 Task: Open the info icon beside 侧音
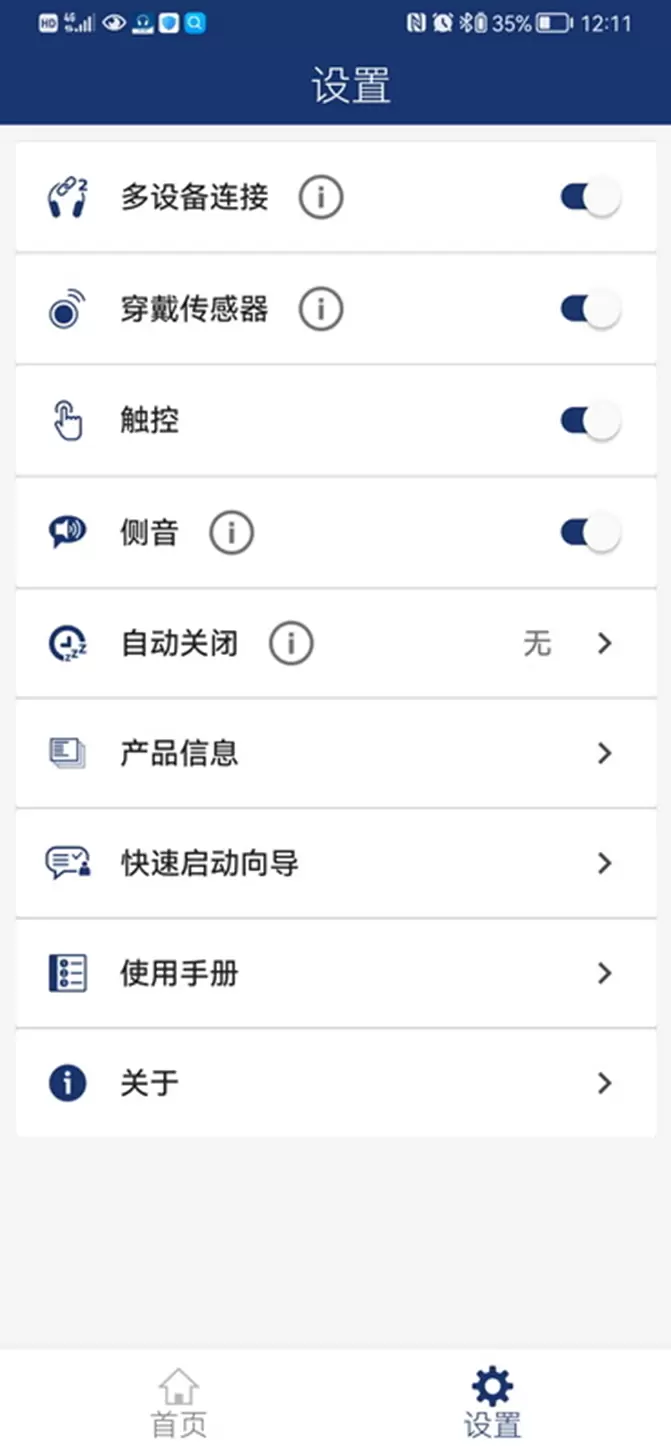pos(231,533)
